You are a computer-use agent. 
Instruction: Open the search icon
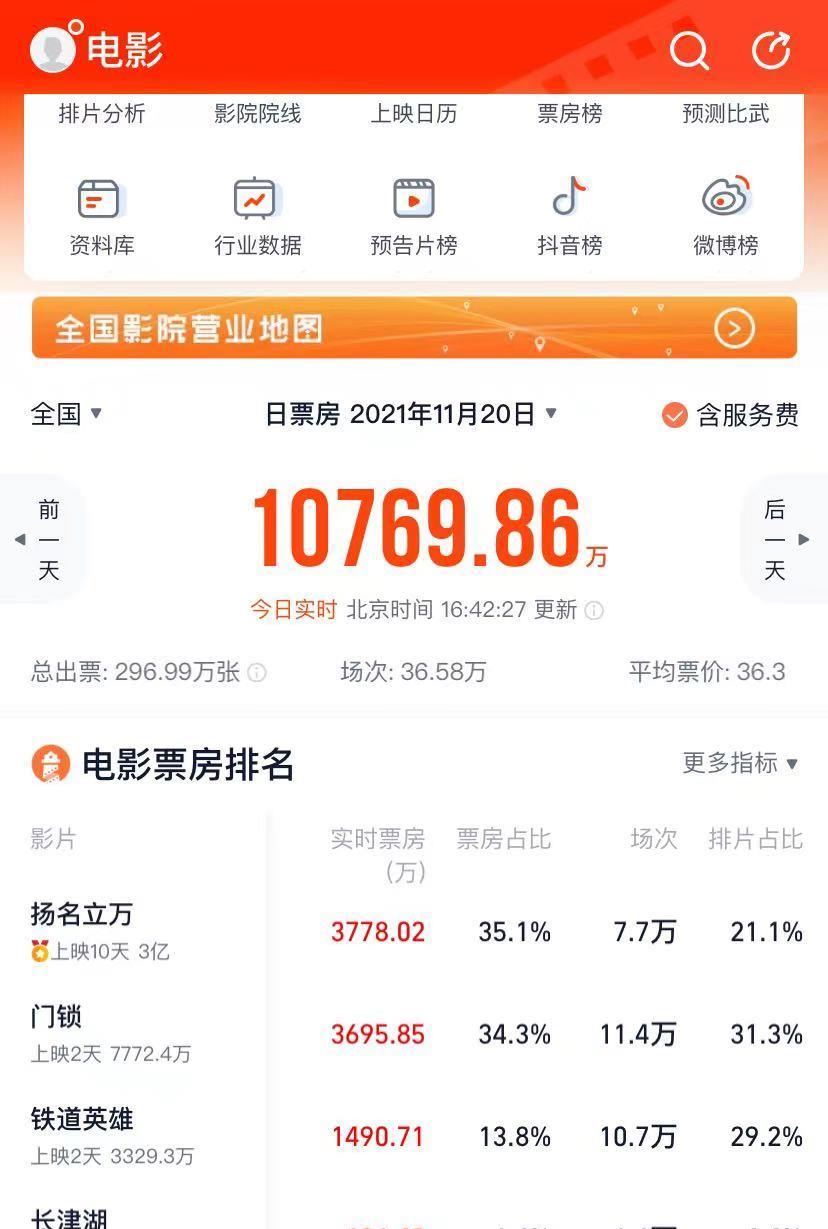(x=689, y=48)
